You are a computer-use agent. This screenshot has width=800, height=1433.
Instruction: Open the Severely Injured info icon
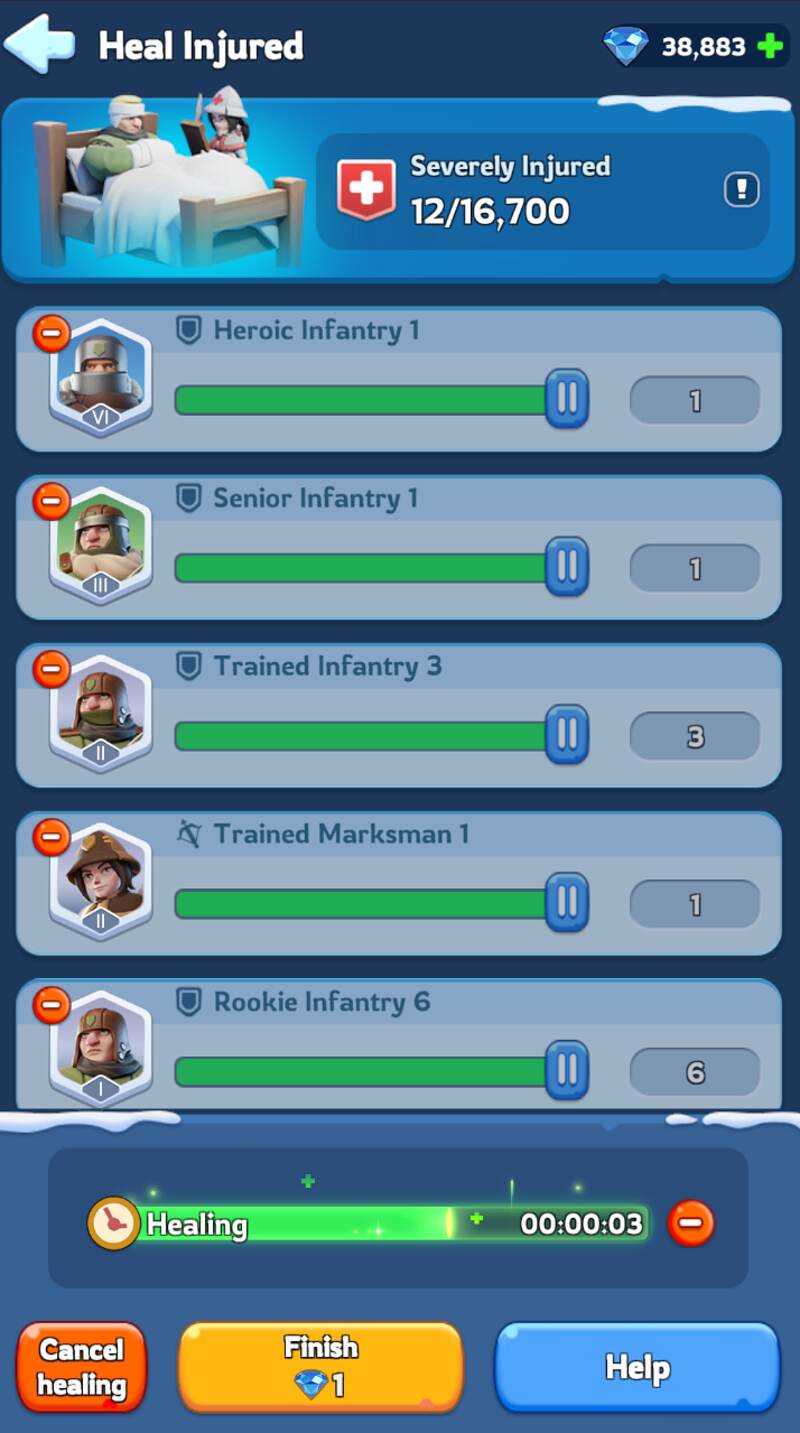(x=741, y=190)
